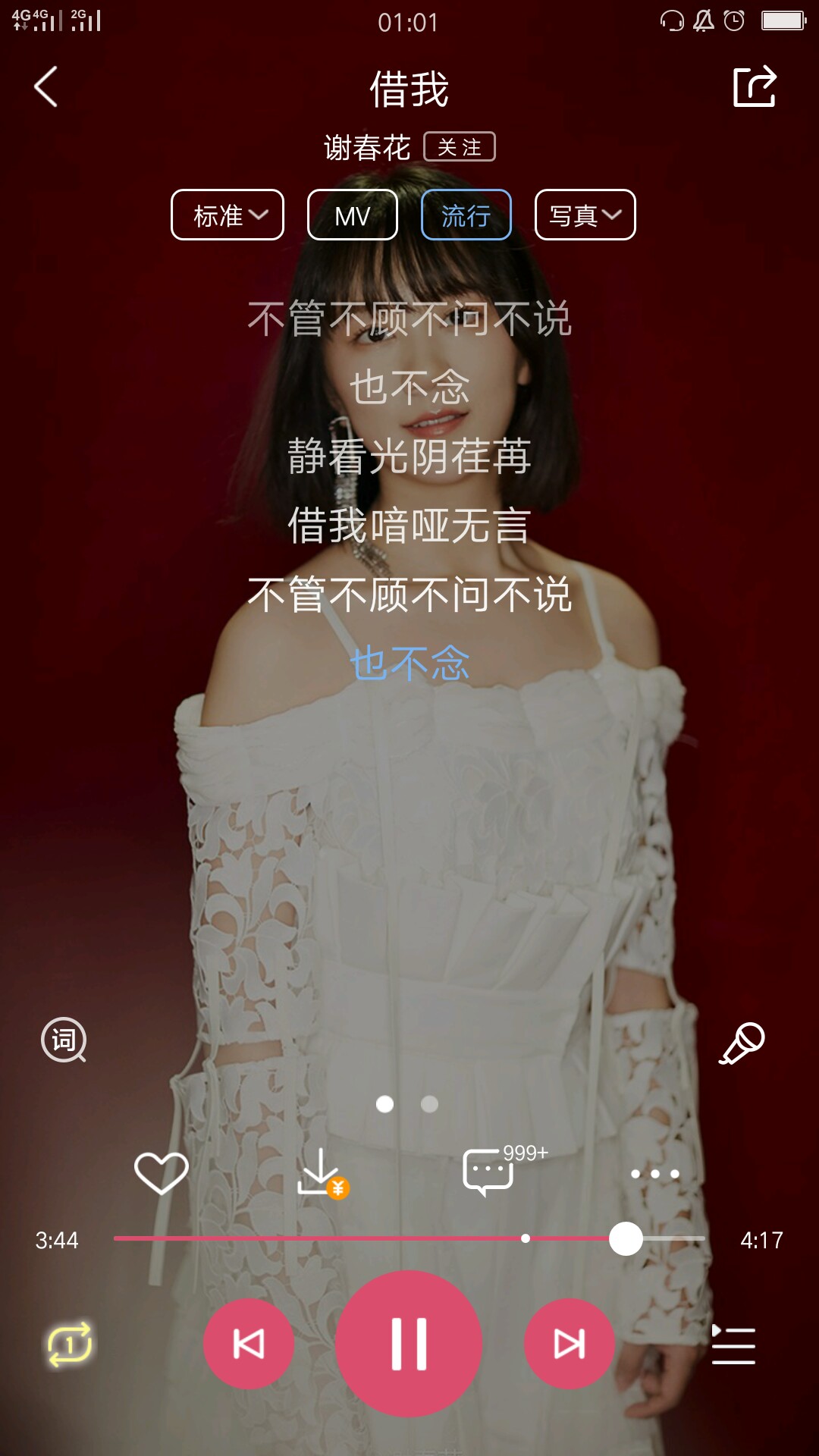Image resolution: width=819 pixels, height=1456 pixels.
Task: Skip to the previous track
Action: click(249, 1344)
